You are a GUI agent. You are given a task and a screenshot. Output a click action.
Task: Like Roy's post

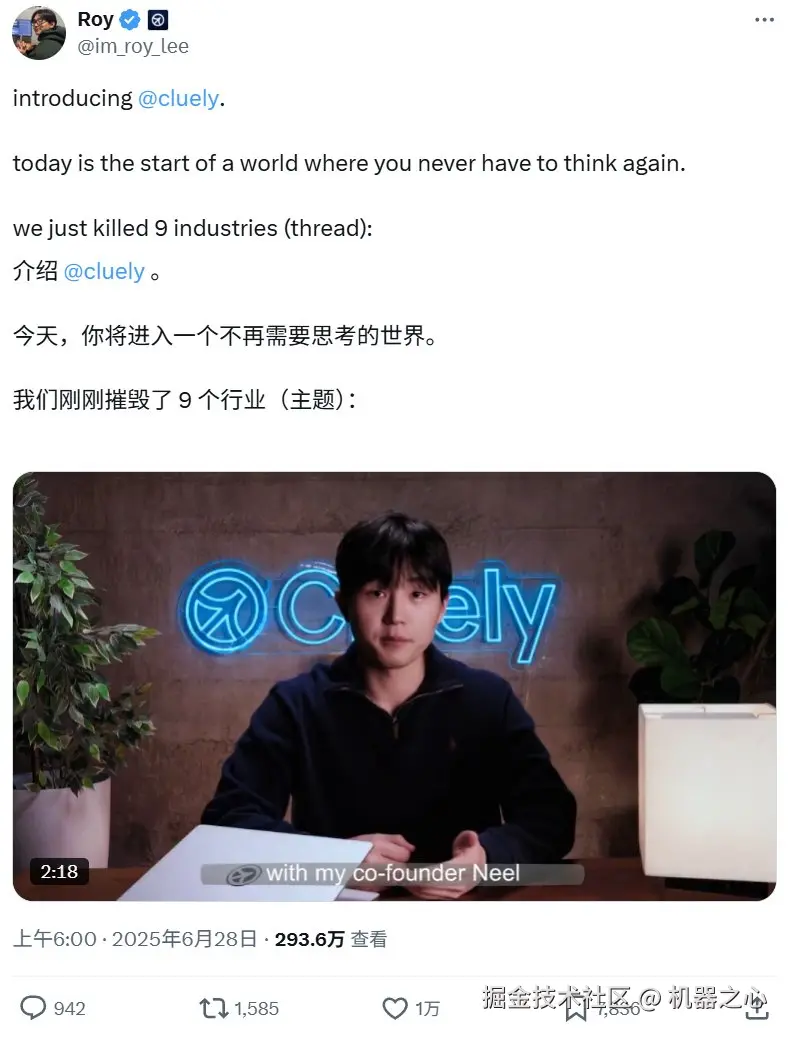coord(396,1007)
